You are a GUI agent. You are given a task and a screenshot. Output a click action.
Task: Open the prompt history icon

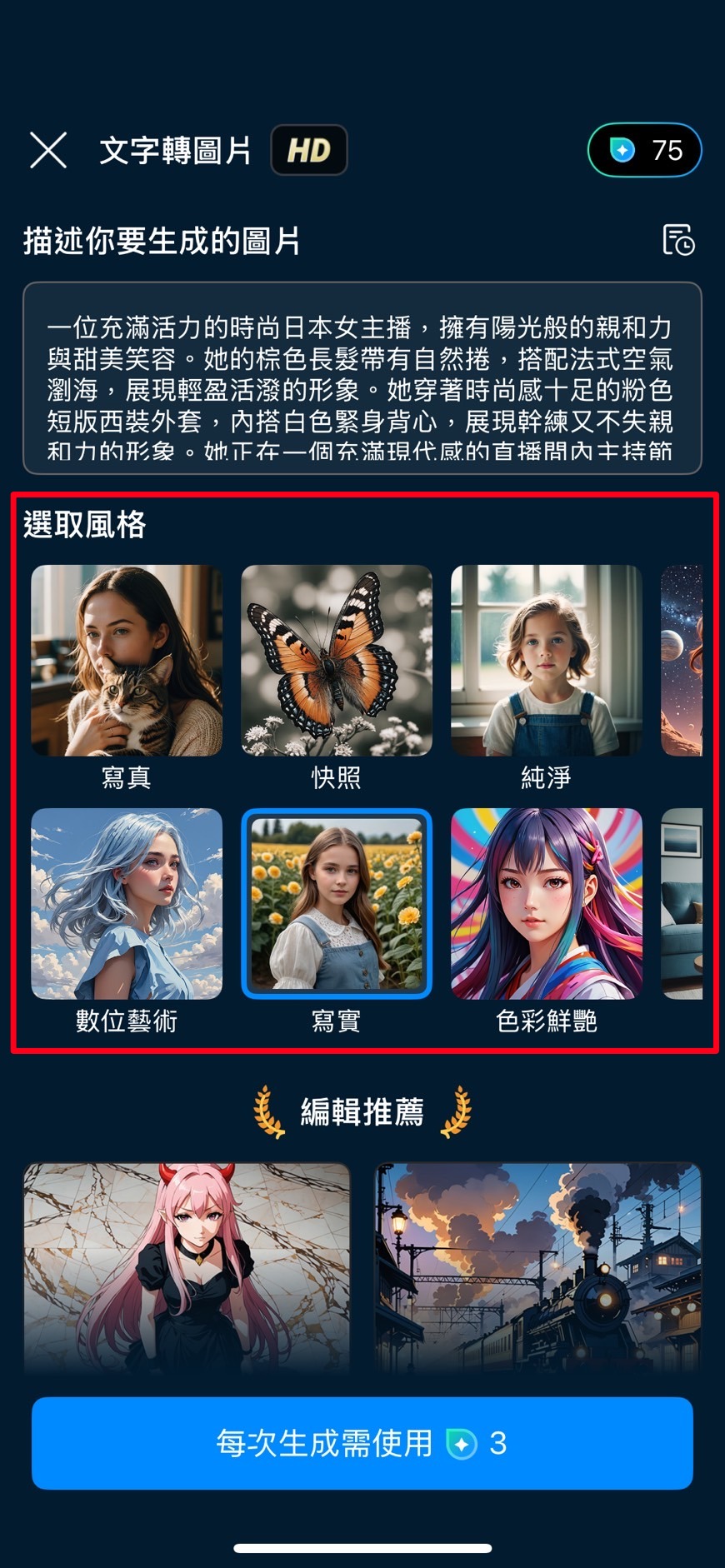(678, 240)
